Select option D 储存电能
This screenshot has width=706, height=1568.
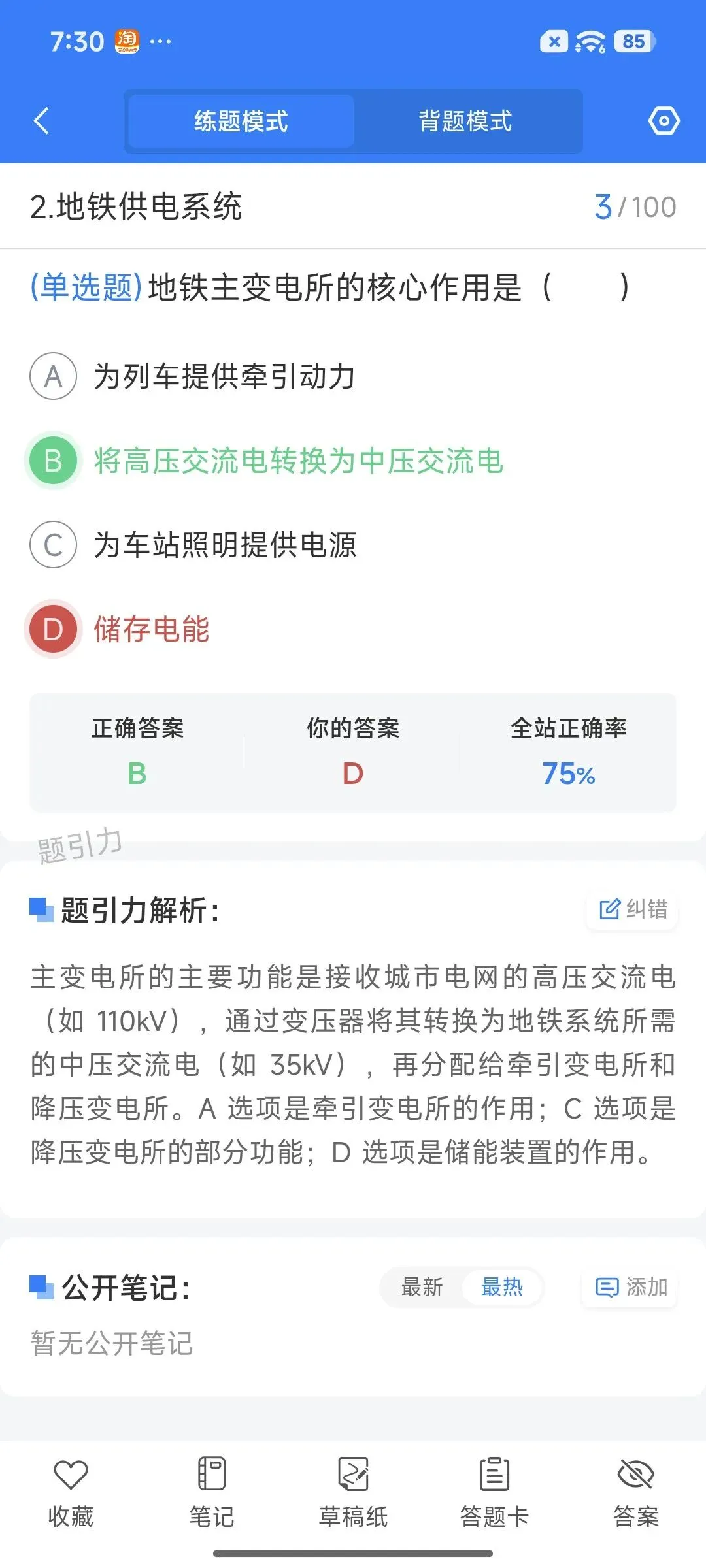coord(118,629)
